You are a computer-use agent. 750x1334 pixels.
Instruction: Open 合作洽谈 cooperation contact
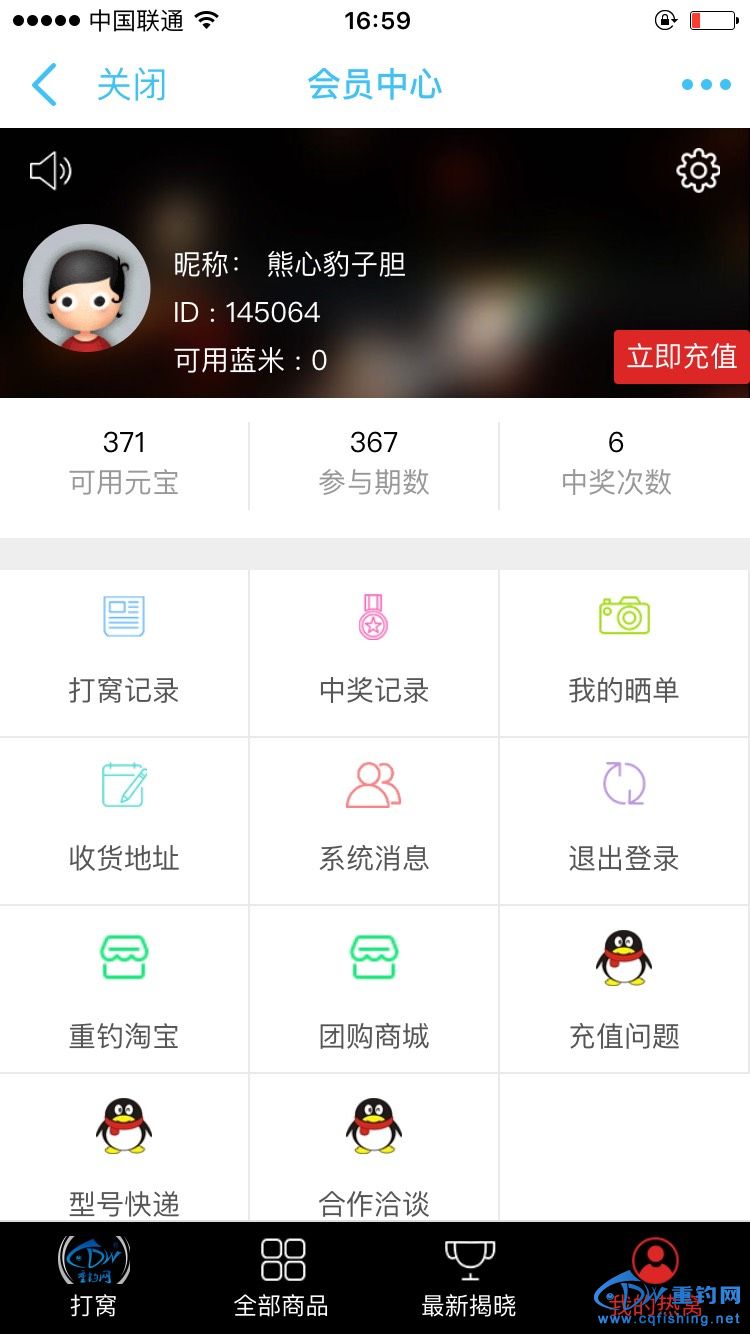[374, 1150]
